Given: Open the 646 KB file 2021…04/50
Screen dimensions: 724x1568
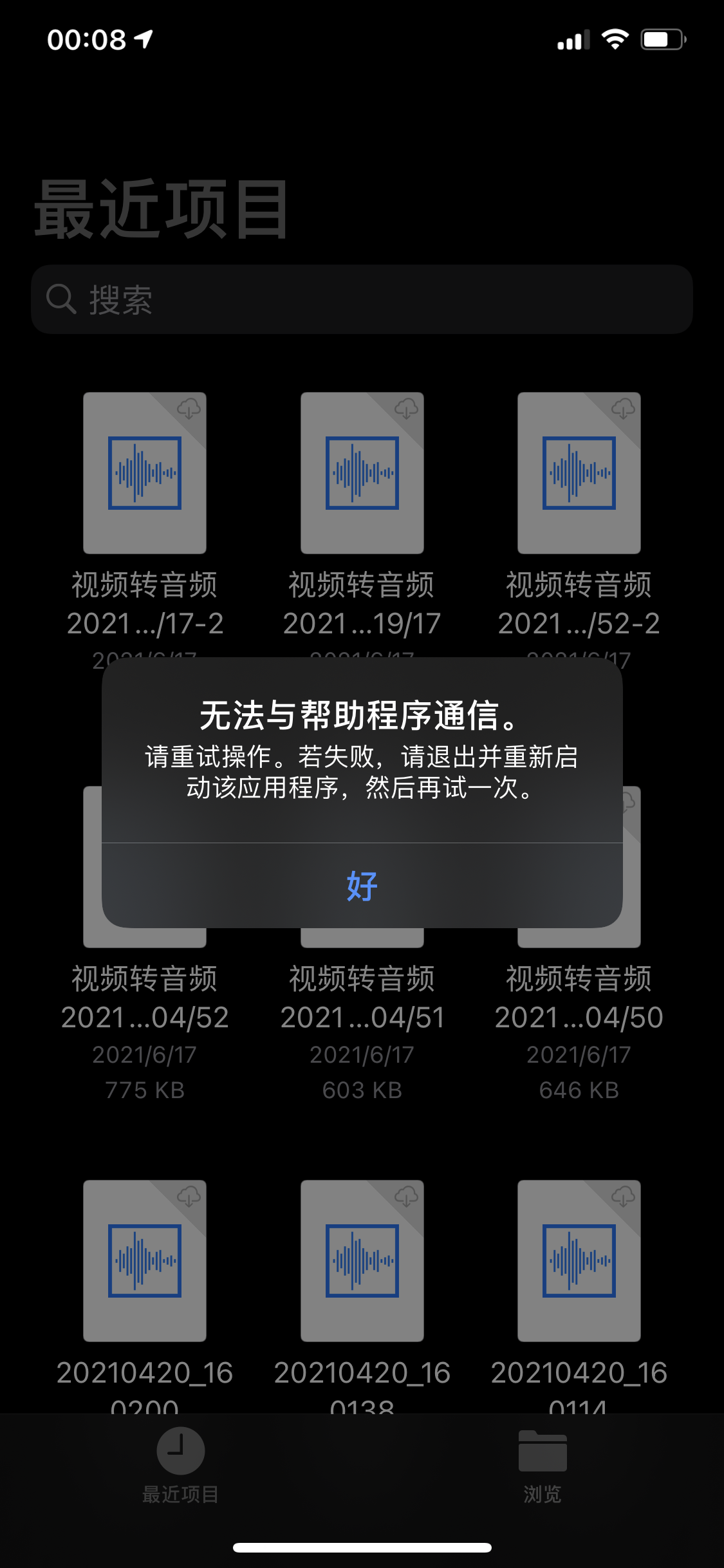Looking at the screenshot, I should point(579,998).
